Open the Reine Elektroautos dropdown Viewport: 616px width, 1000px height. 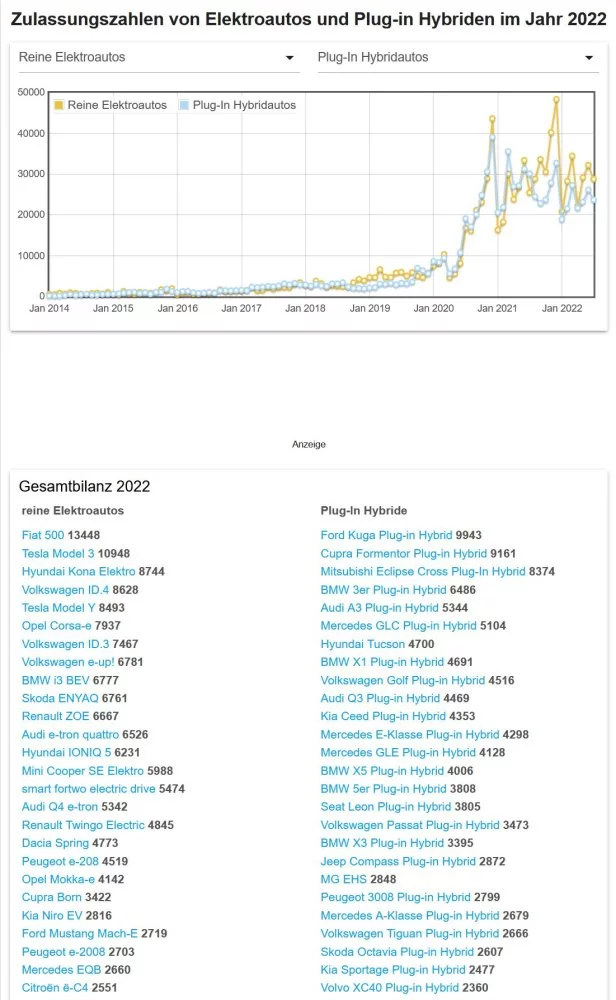158,58
